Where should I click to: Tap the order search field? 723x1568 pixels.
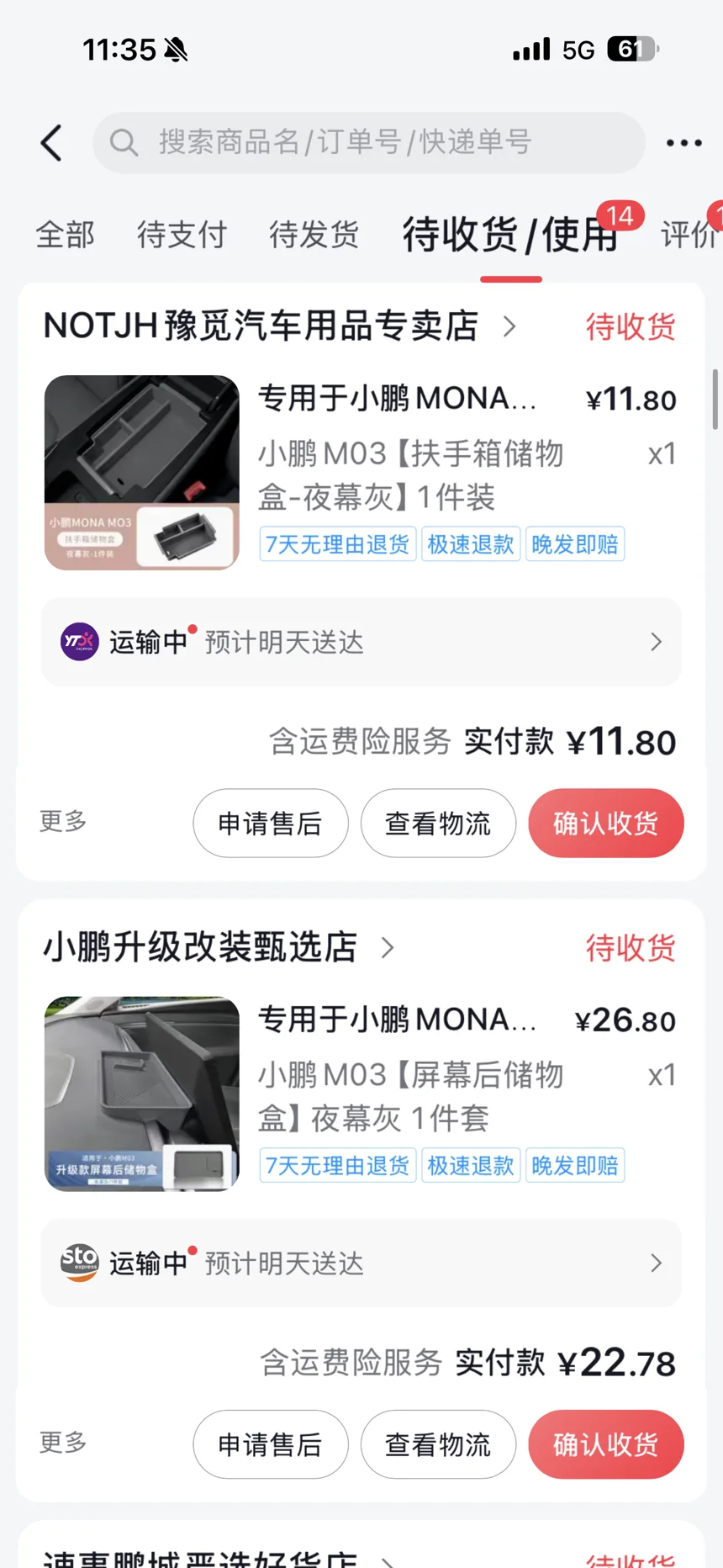pos(368,142)
